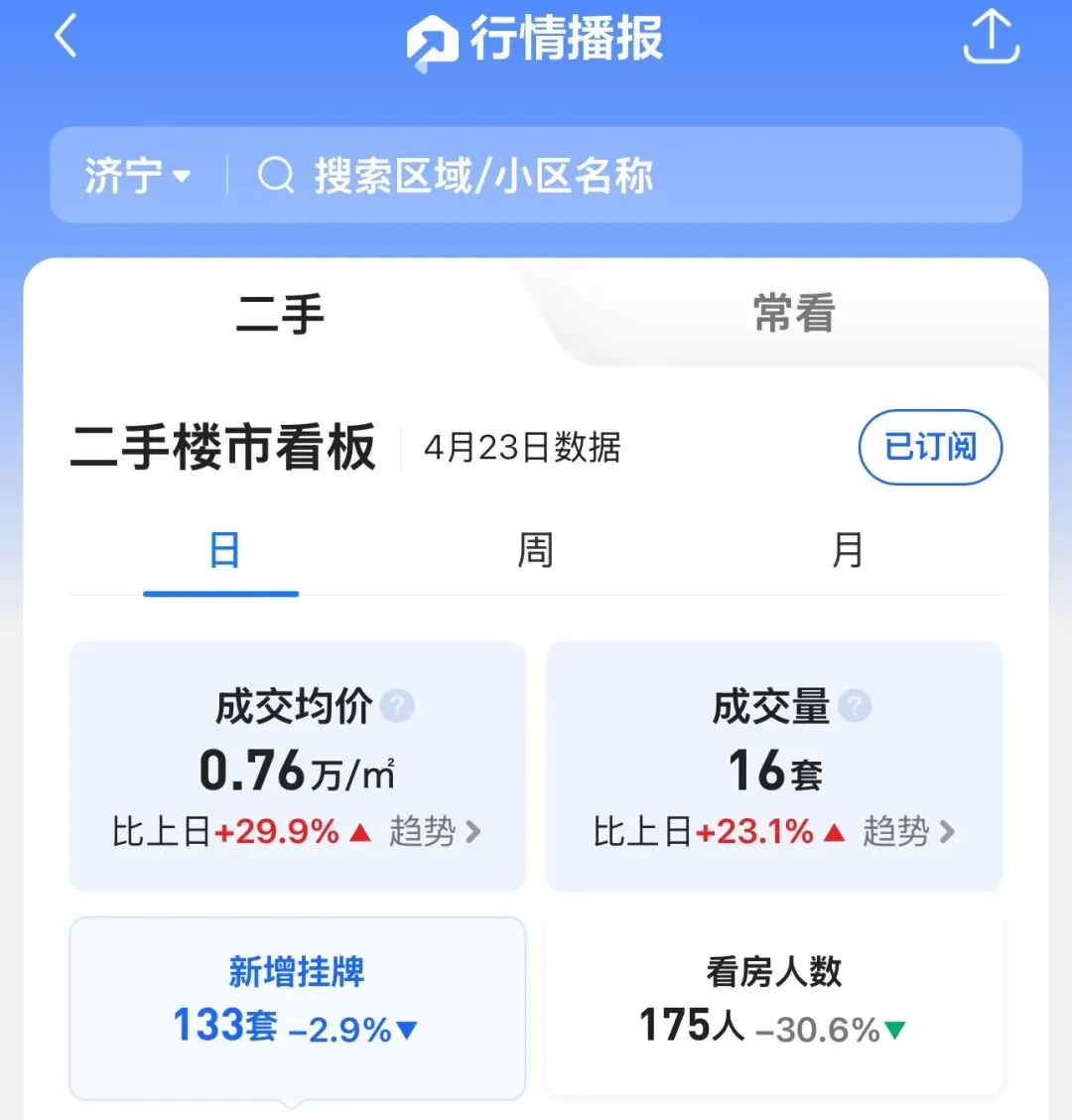Switch to the 常看 tab

[x=793, y=313]
